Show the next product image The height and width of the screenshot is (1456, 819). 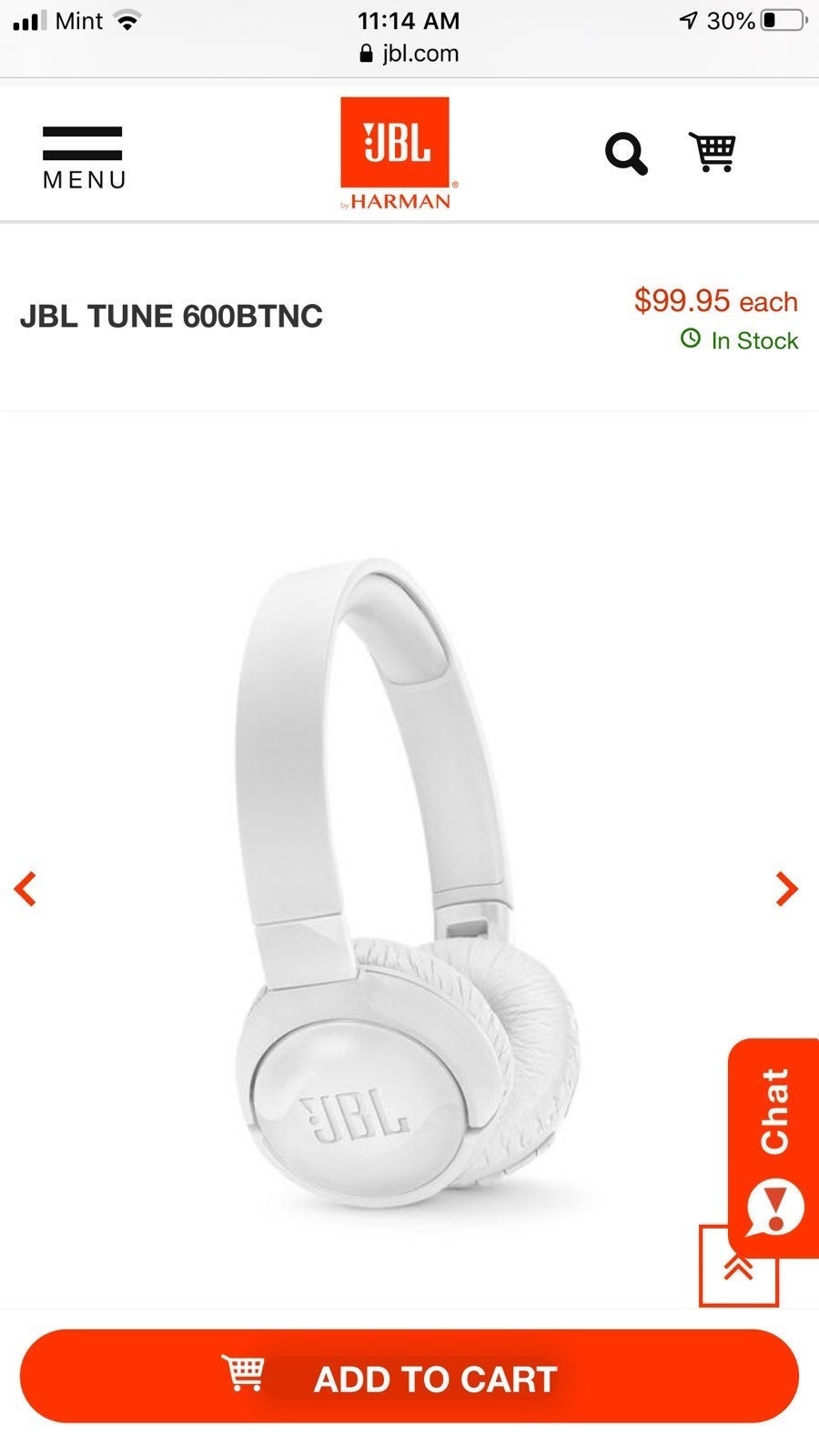click(x=786, y=889)
